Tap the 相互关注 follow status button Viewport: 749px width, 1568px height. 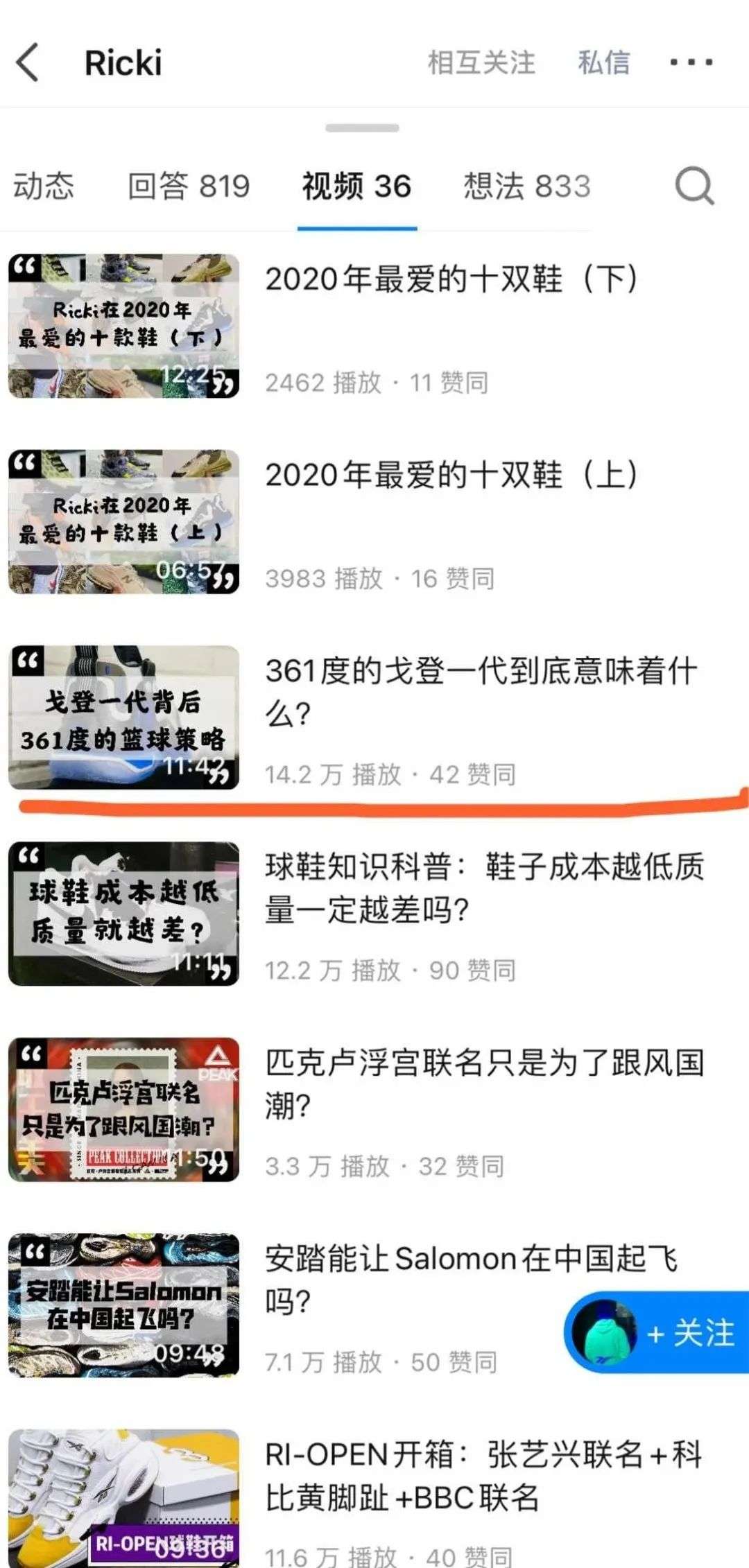(481, 62)
